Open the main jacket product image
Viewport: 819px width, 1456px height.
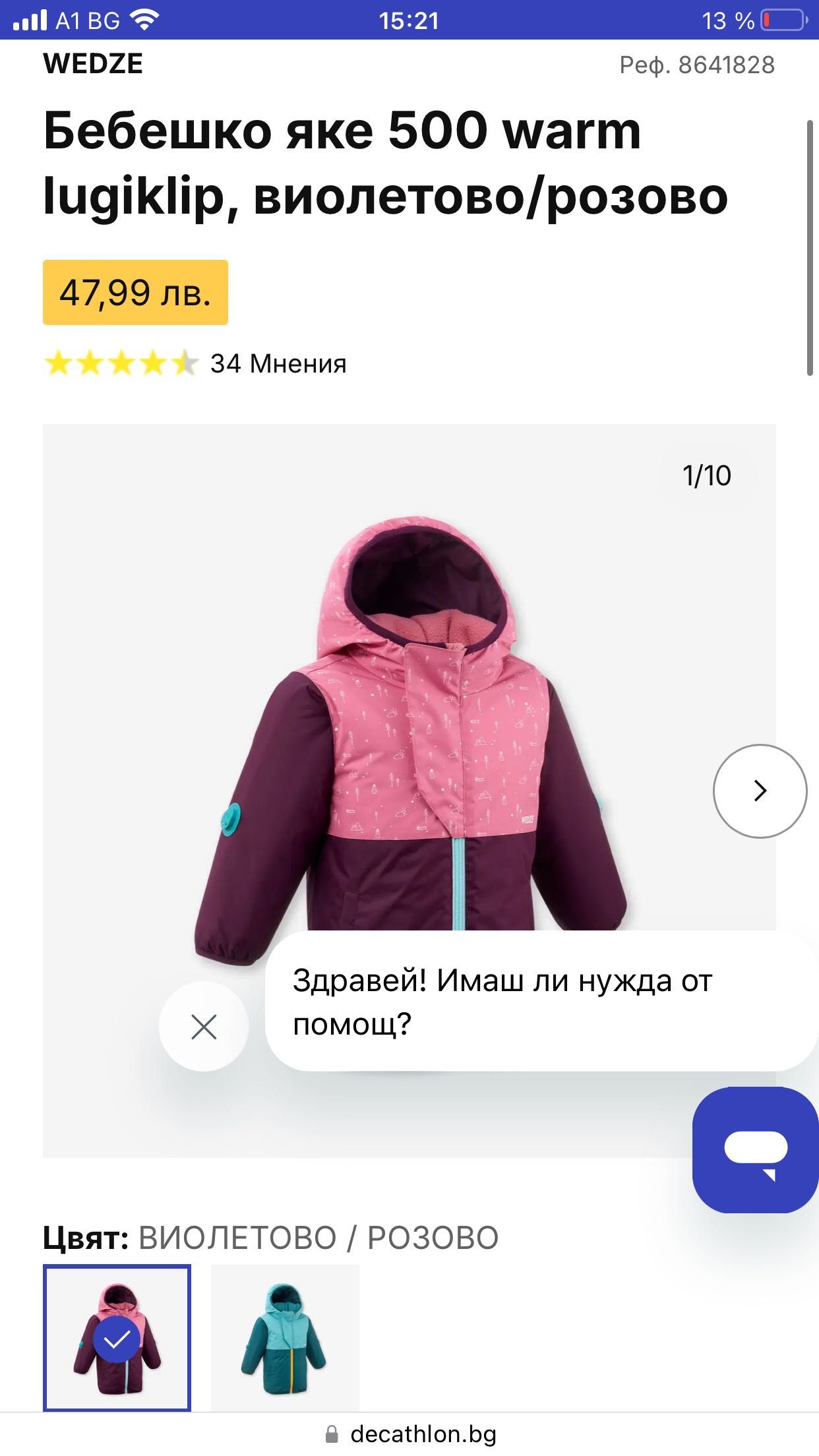(409, 725)
